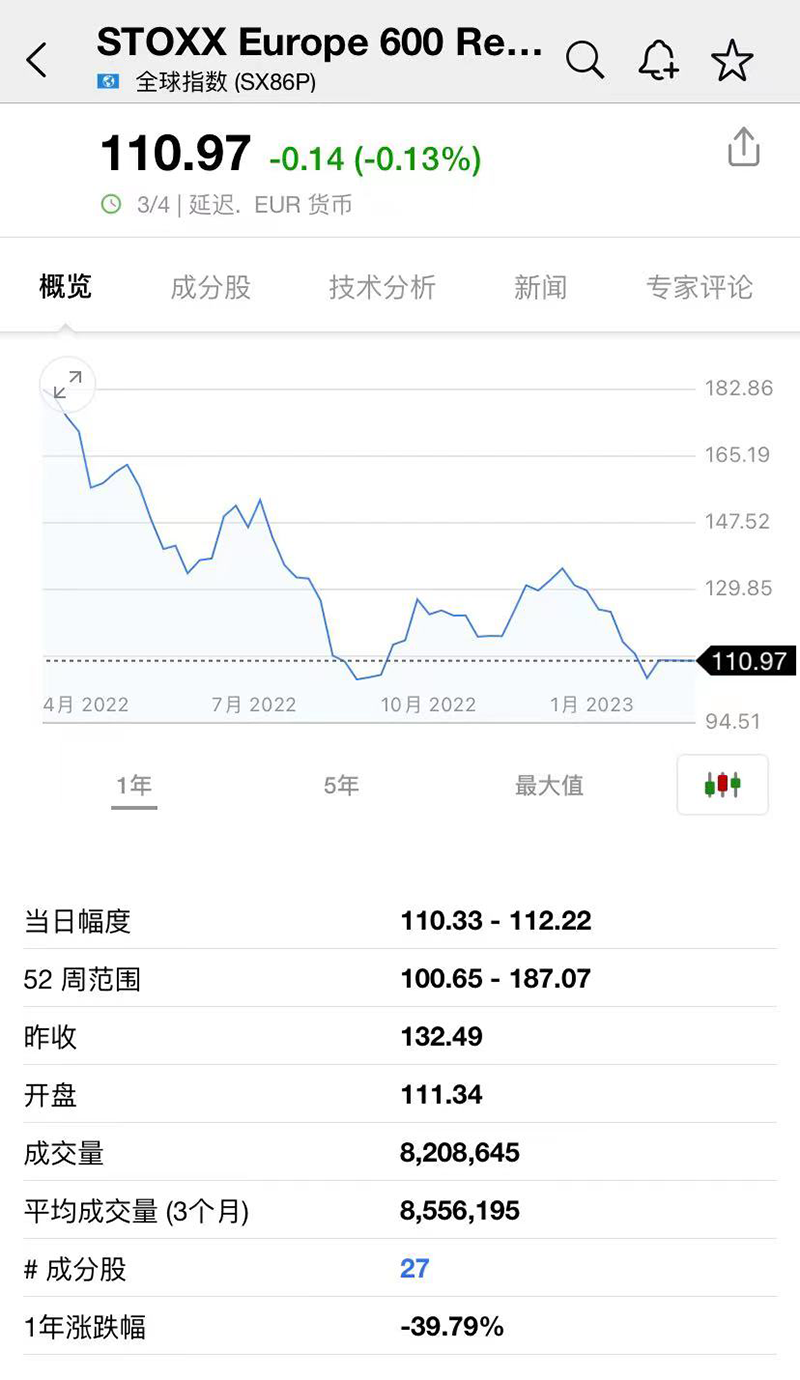Image resolution: width=800 pixels, height=1380 pixels.
Task: Open the 专家评论 tab
Action: (699, 288)
